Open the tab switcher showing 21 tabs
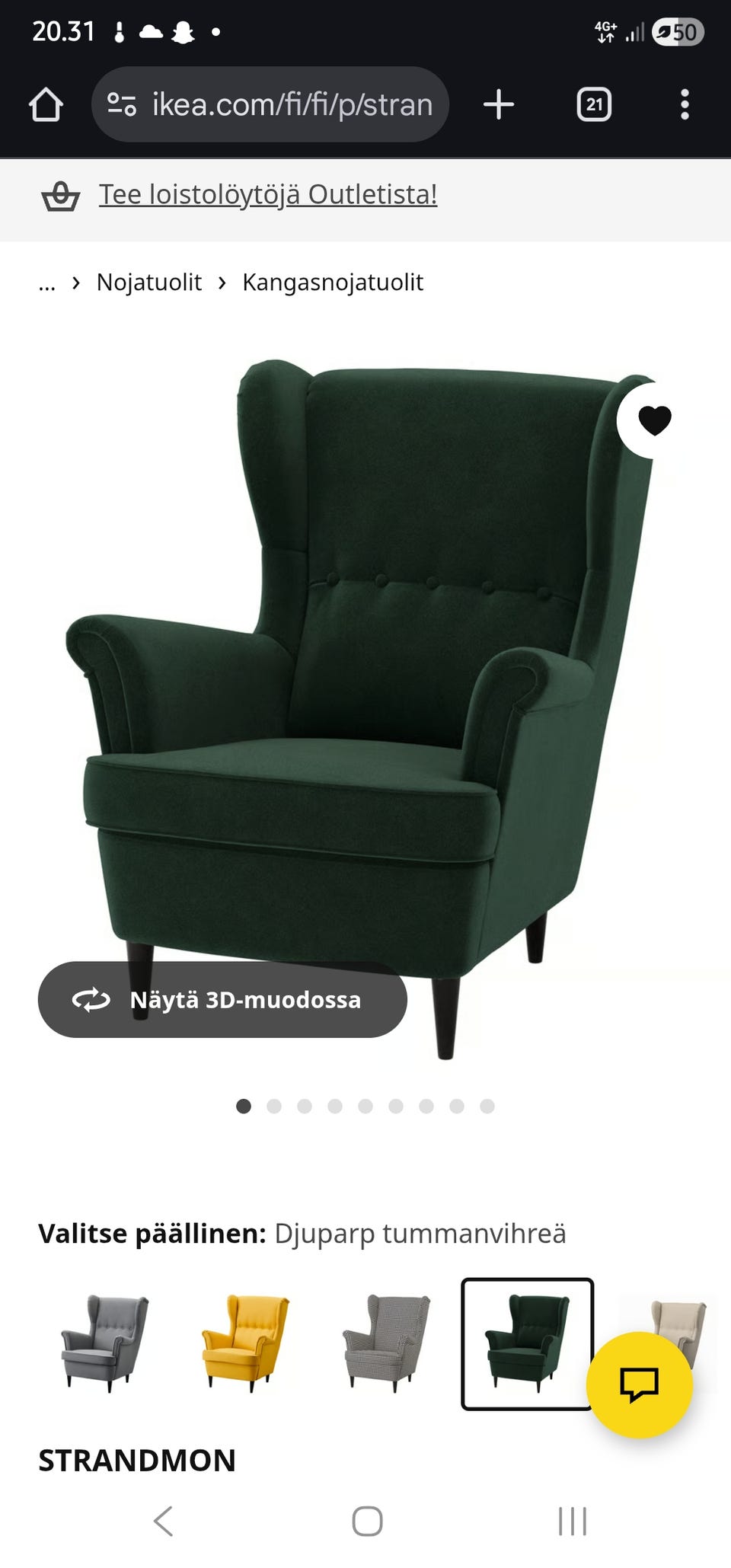The width and height of the screenshot is (731, 1568). pyautogui.click(x=594, y=104)
